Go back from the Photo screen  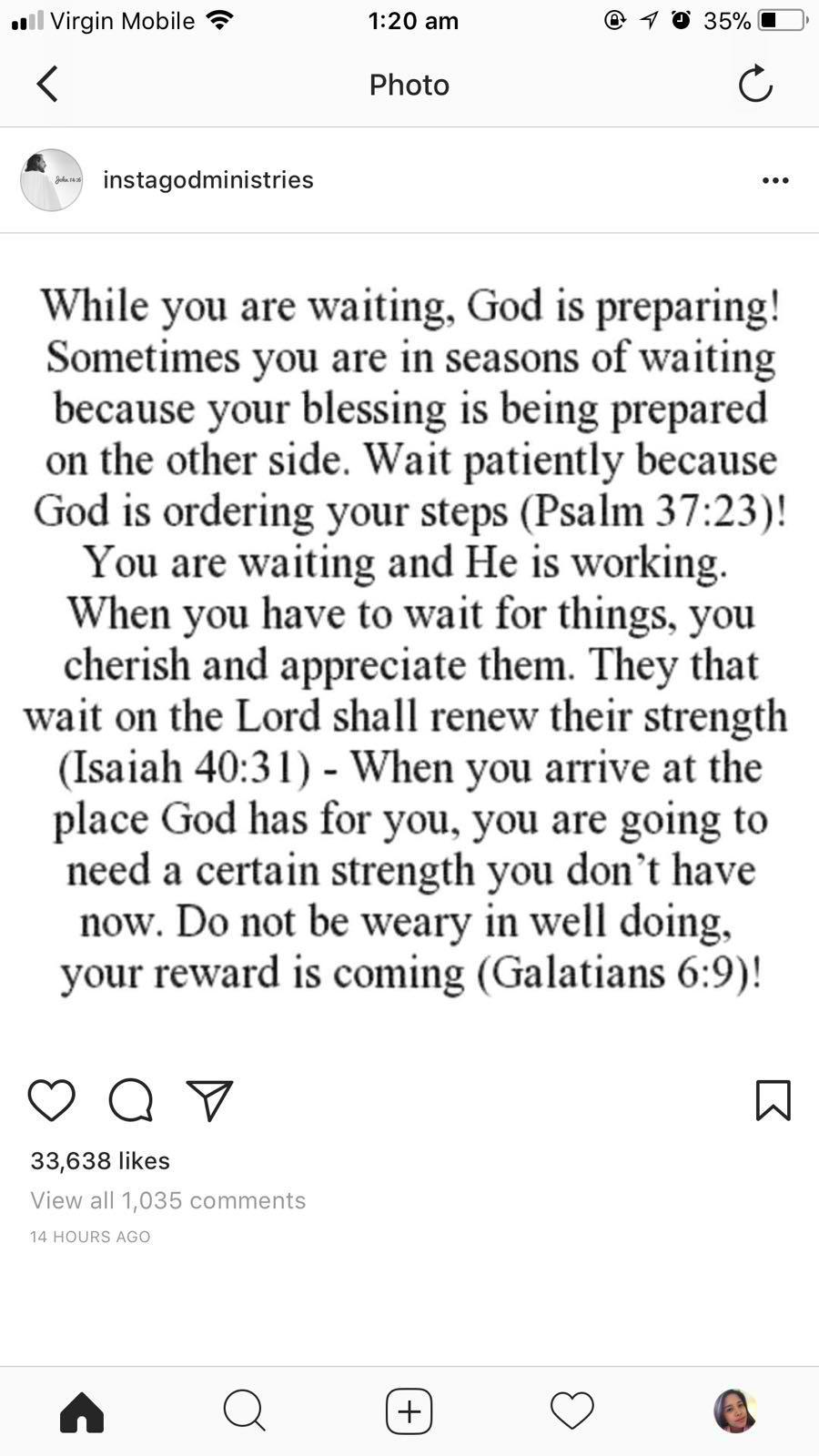pos(47,85)
